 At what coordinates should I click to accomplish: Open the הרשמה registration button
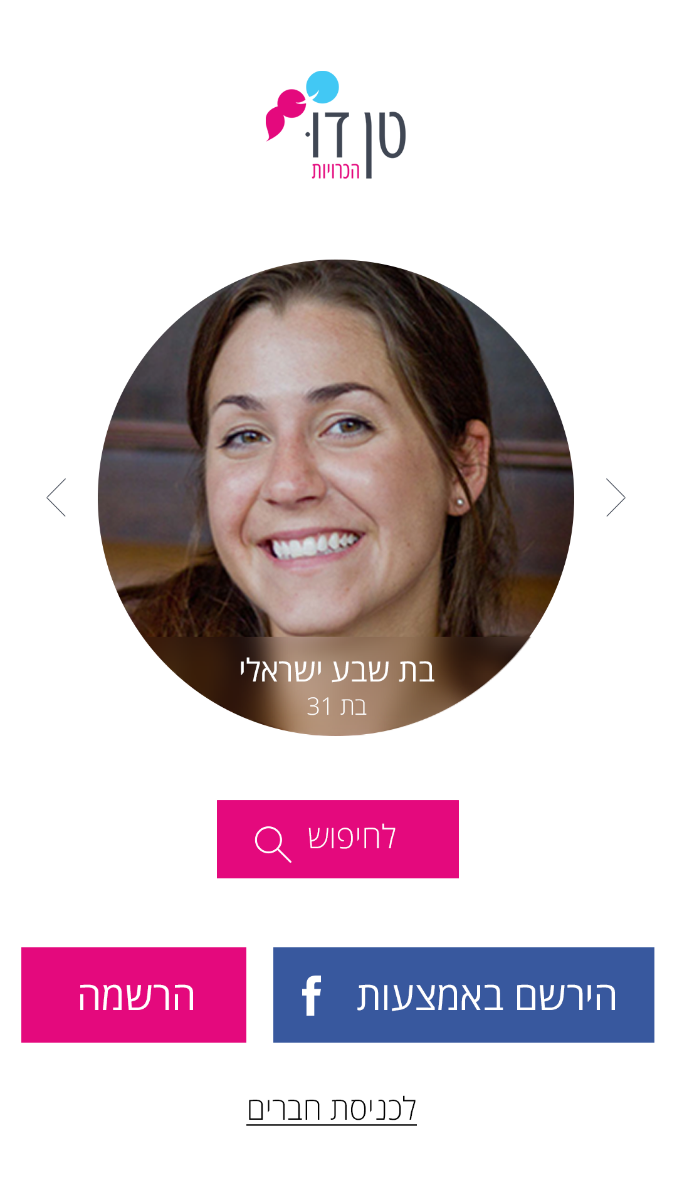134,995
